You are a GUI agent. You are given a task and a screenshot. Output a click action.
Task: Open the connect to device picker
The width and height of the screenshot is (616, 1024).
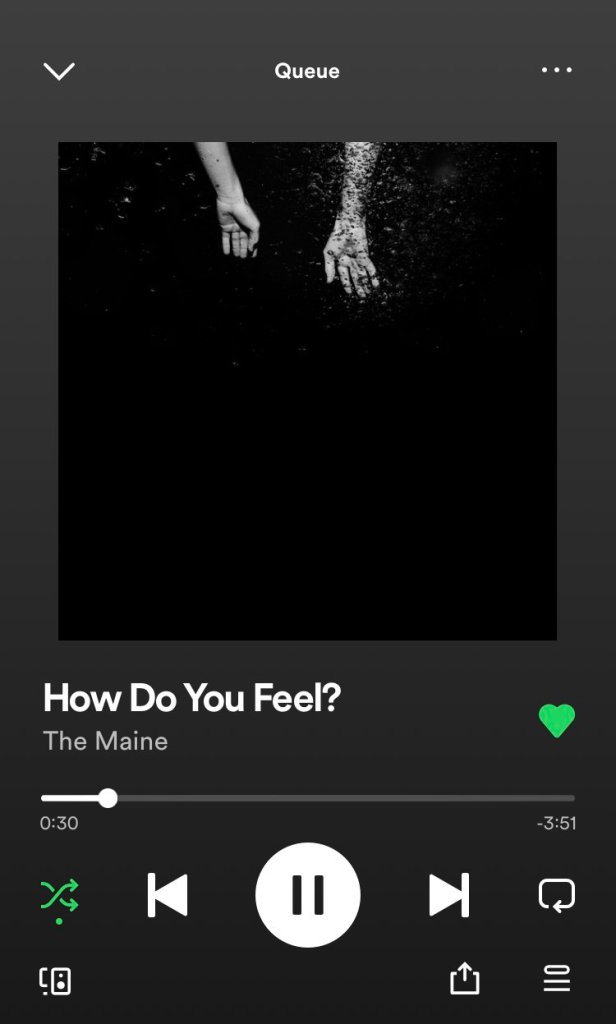[56, 981]
